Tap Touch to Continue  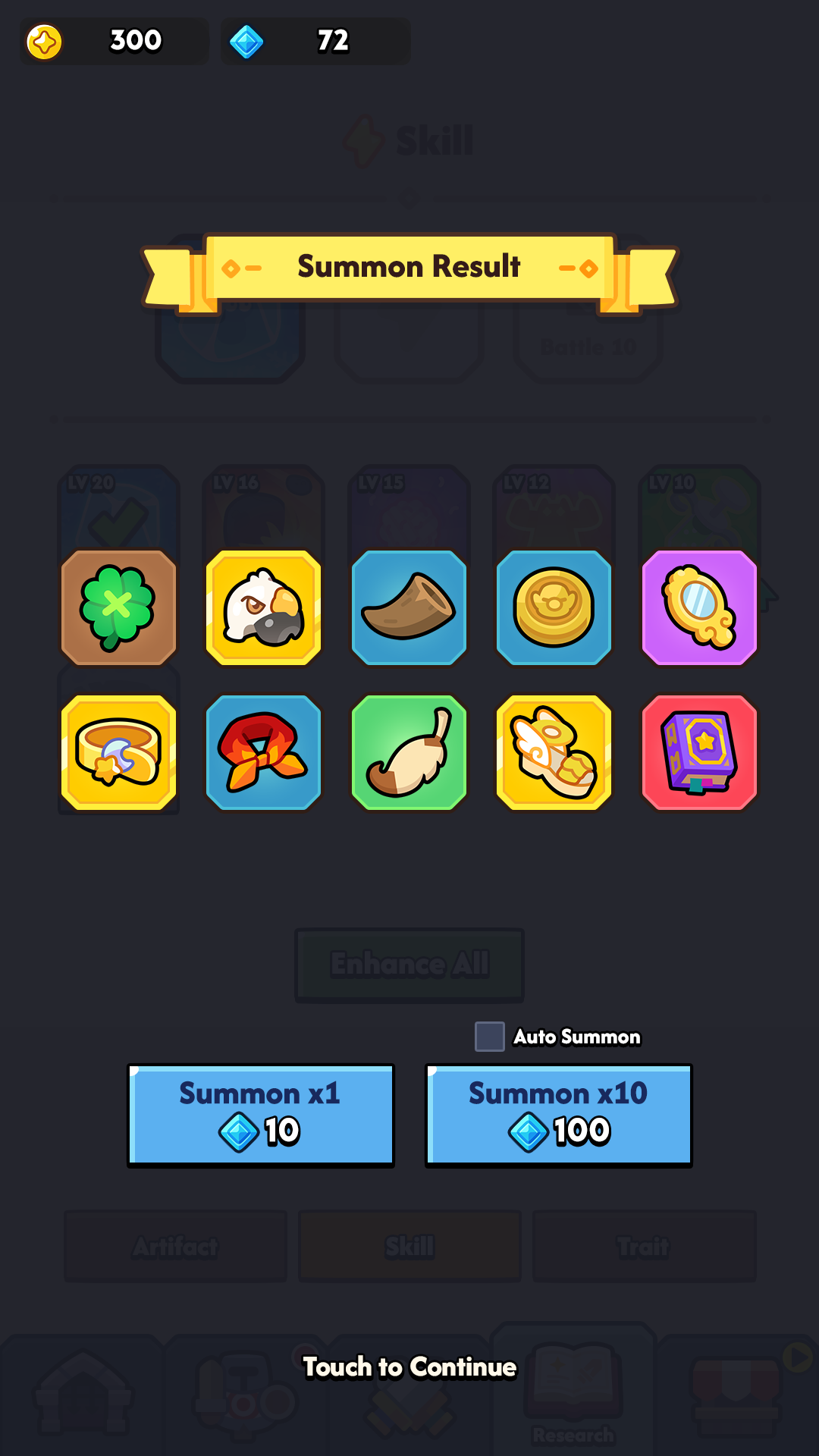click(409, 1367)
